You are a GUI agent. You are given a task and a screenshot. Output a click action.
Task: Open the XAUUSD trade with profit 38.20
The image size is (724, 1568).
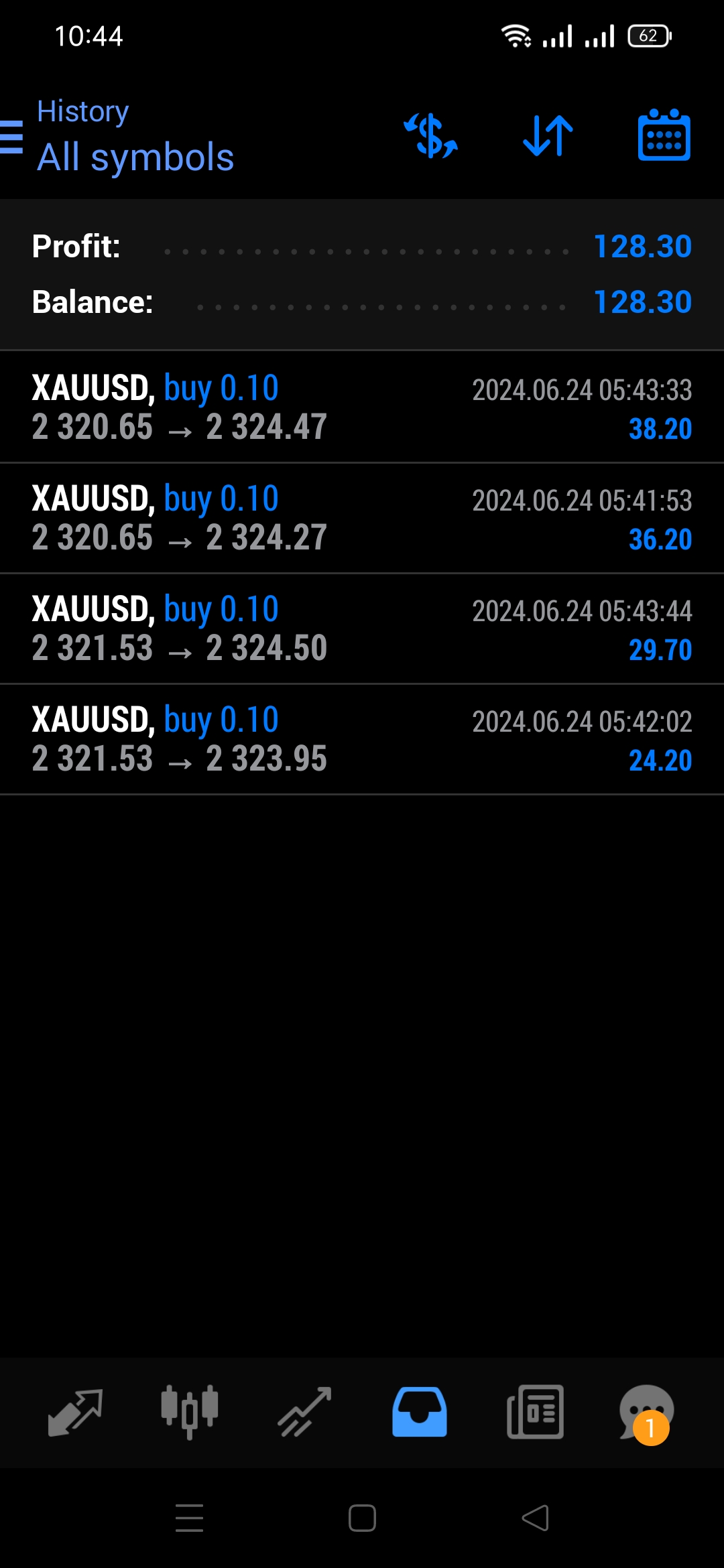[362, 407]
